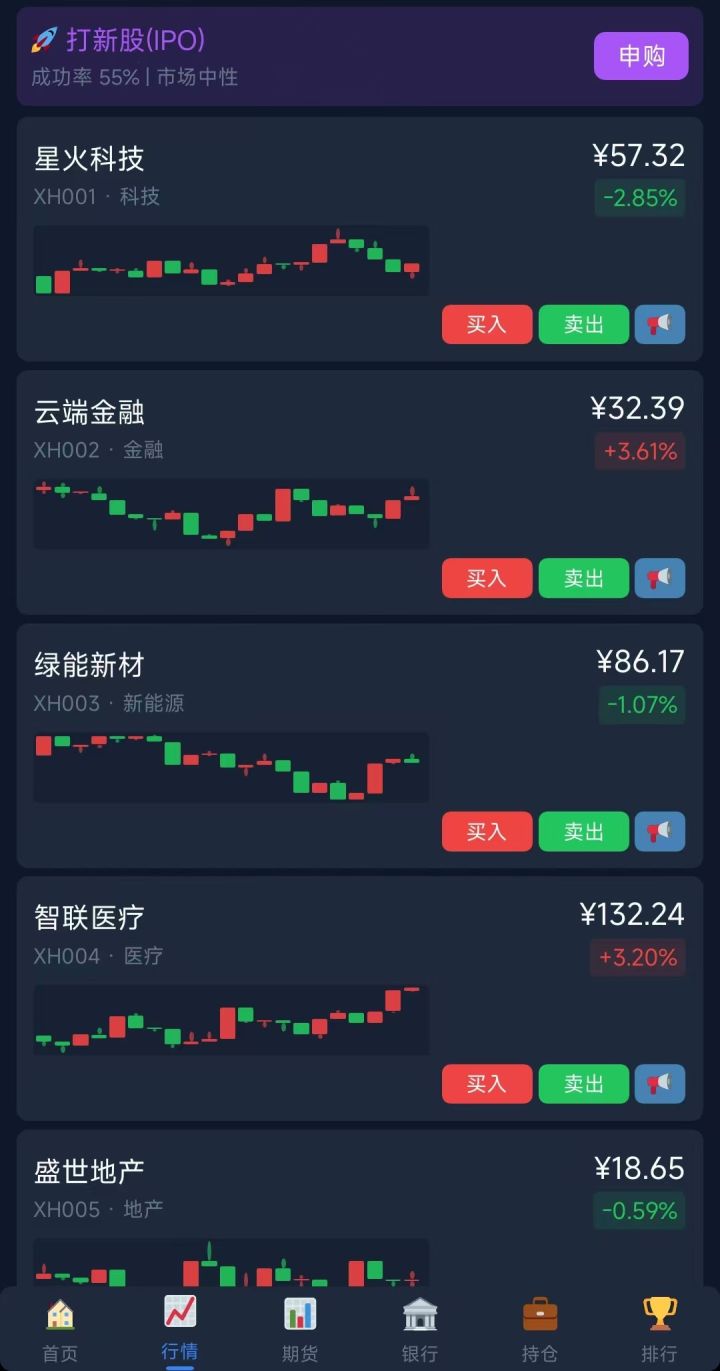Buy 星火科技 with the 买入 button
The image size is (720, 1371).
[x=487, y=325]
